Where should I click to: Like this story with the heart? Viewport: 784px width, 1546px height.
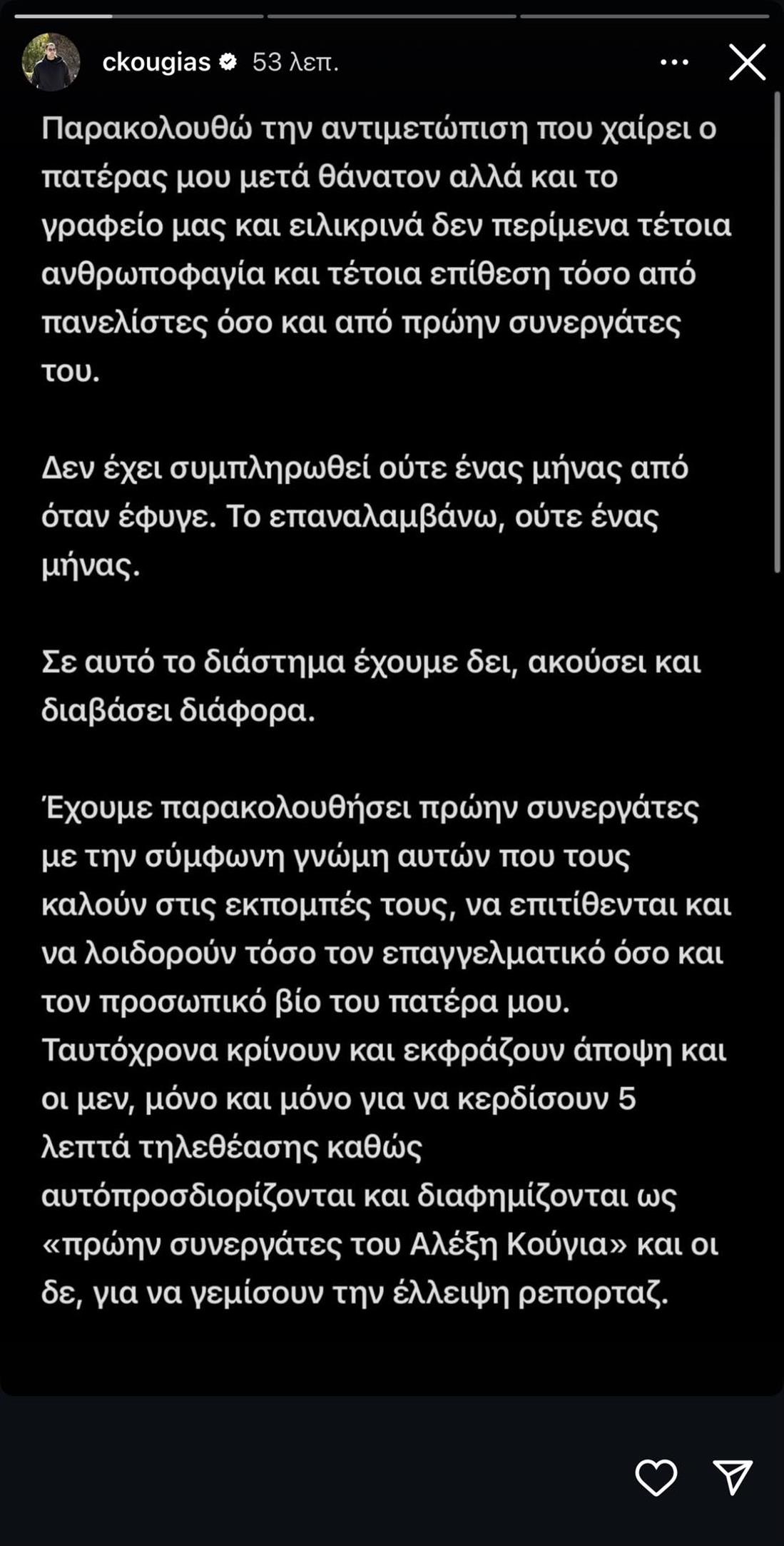(x=656, y=1477)
